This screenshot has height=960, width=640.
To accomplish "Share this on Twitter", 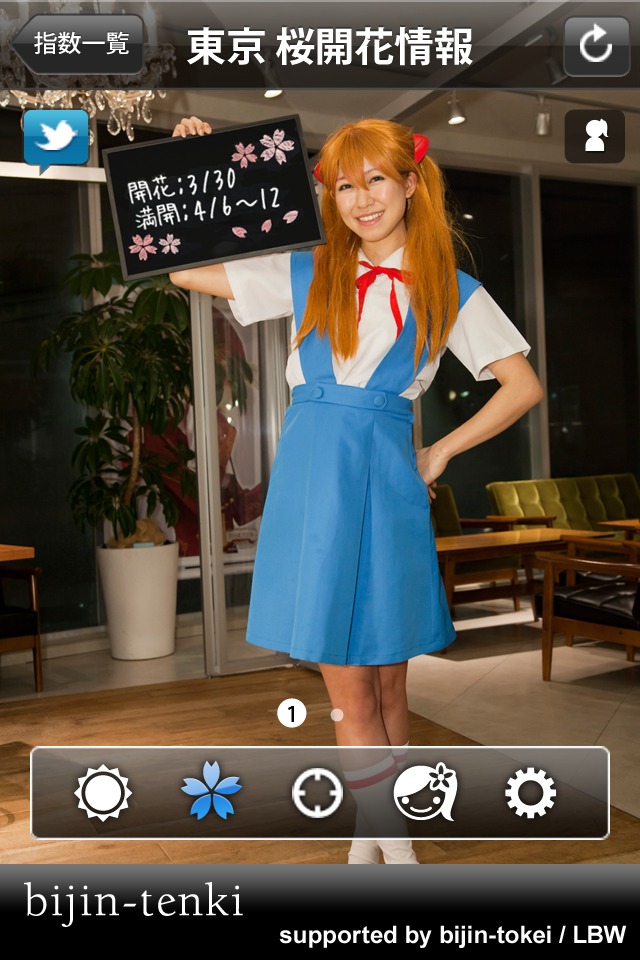I will [56, 138].
